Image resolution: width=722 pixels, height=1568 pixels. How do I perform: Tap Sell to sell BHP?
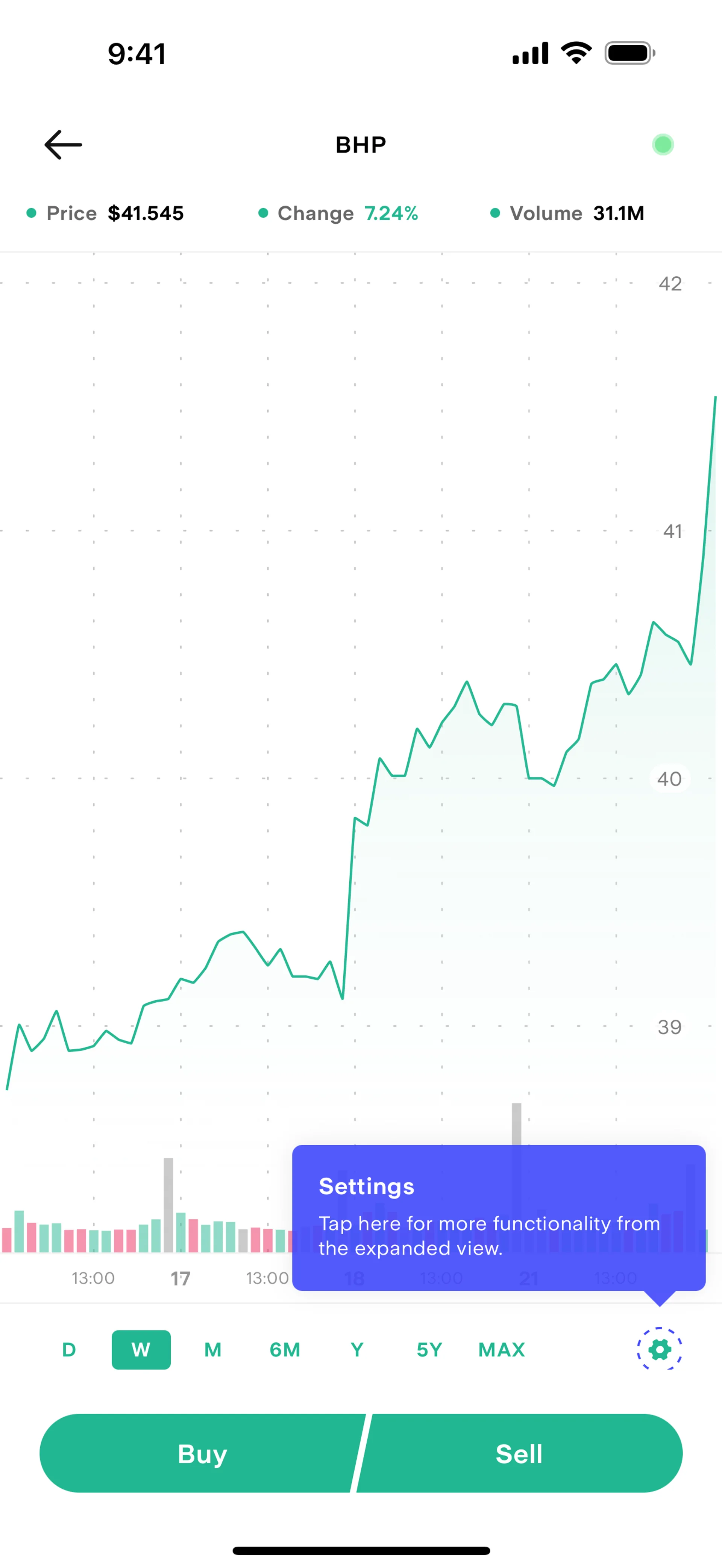coord(519,1454)
